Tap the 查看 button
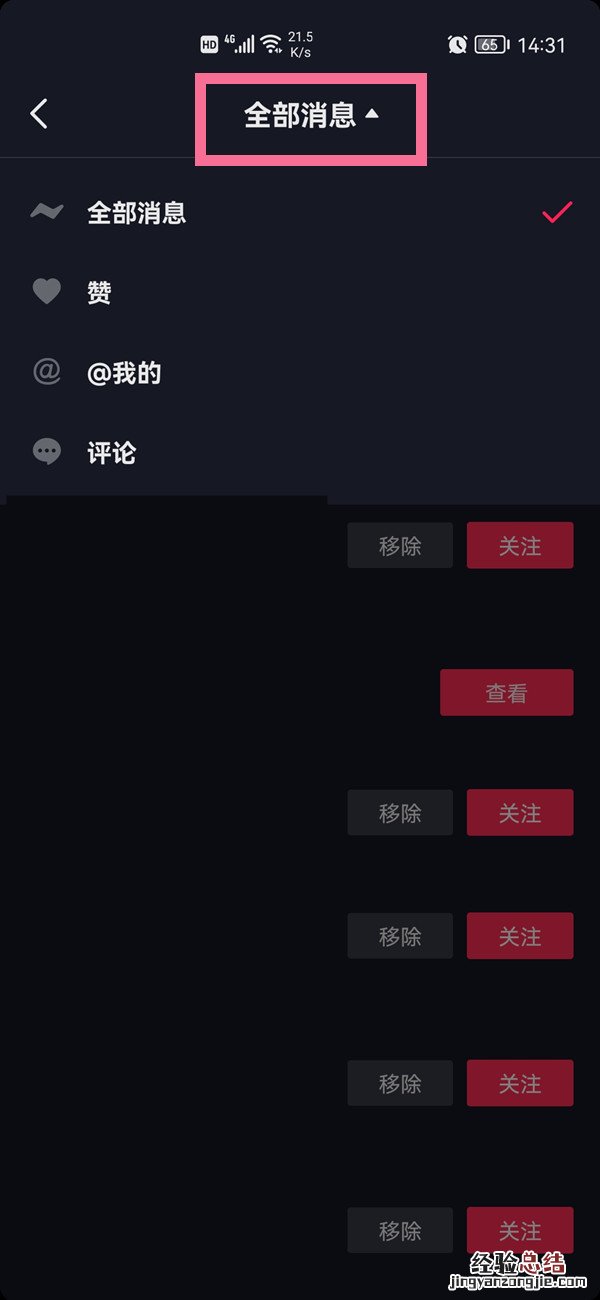Viewport: 600px width, 1300px height. tap(506, 693)
